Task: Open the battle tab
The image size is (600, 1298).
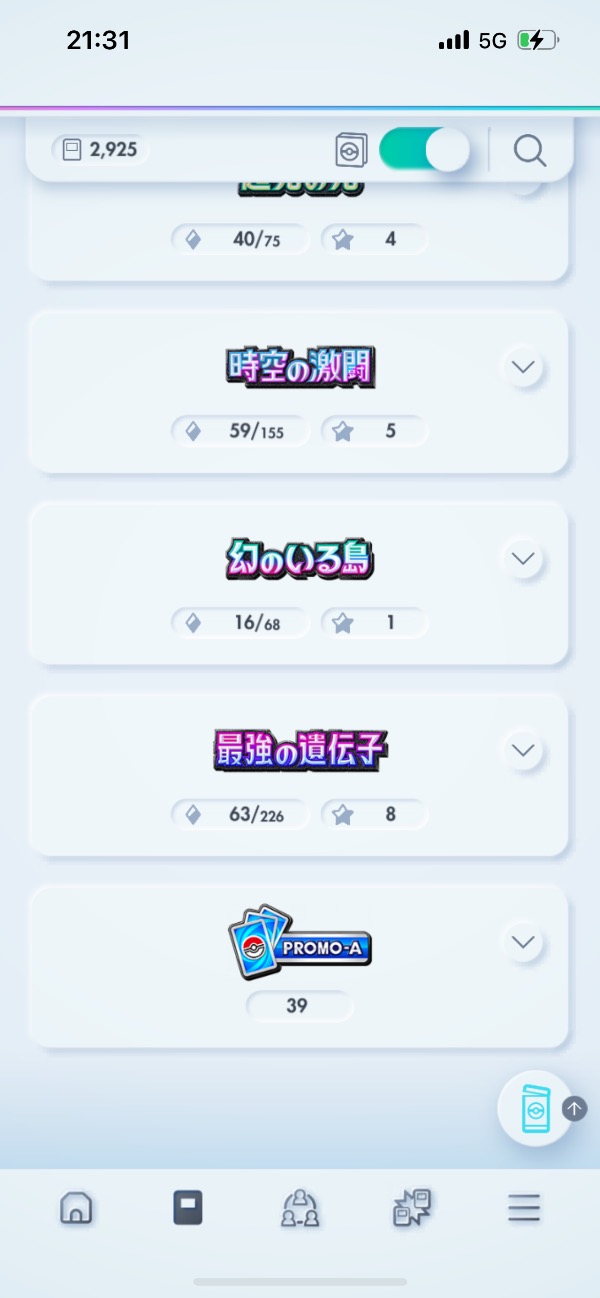Action: [412, 1208]
